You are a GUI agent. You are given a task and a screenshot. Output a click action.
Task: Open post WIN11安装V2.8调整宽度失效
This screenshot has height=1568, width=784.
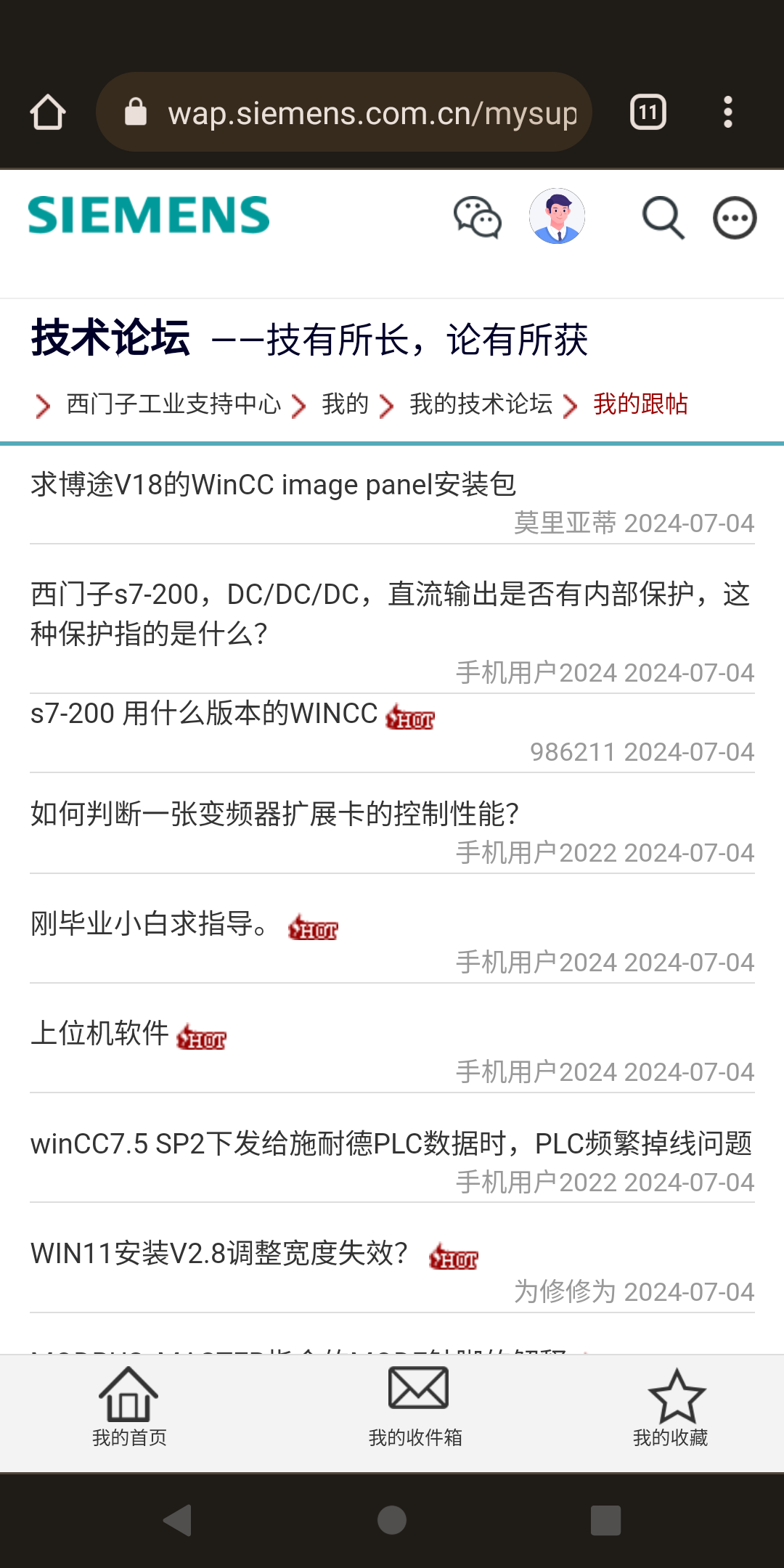pos(219,1253)
